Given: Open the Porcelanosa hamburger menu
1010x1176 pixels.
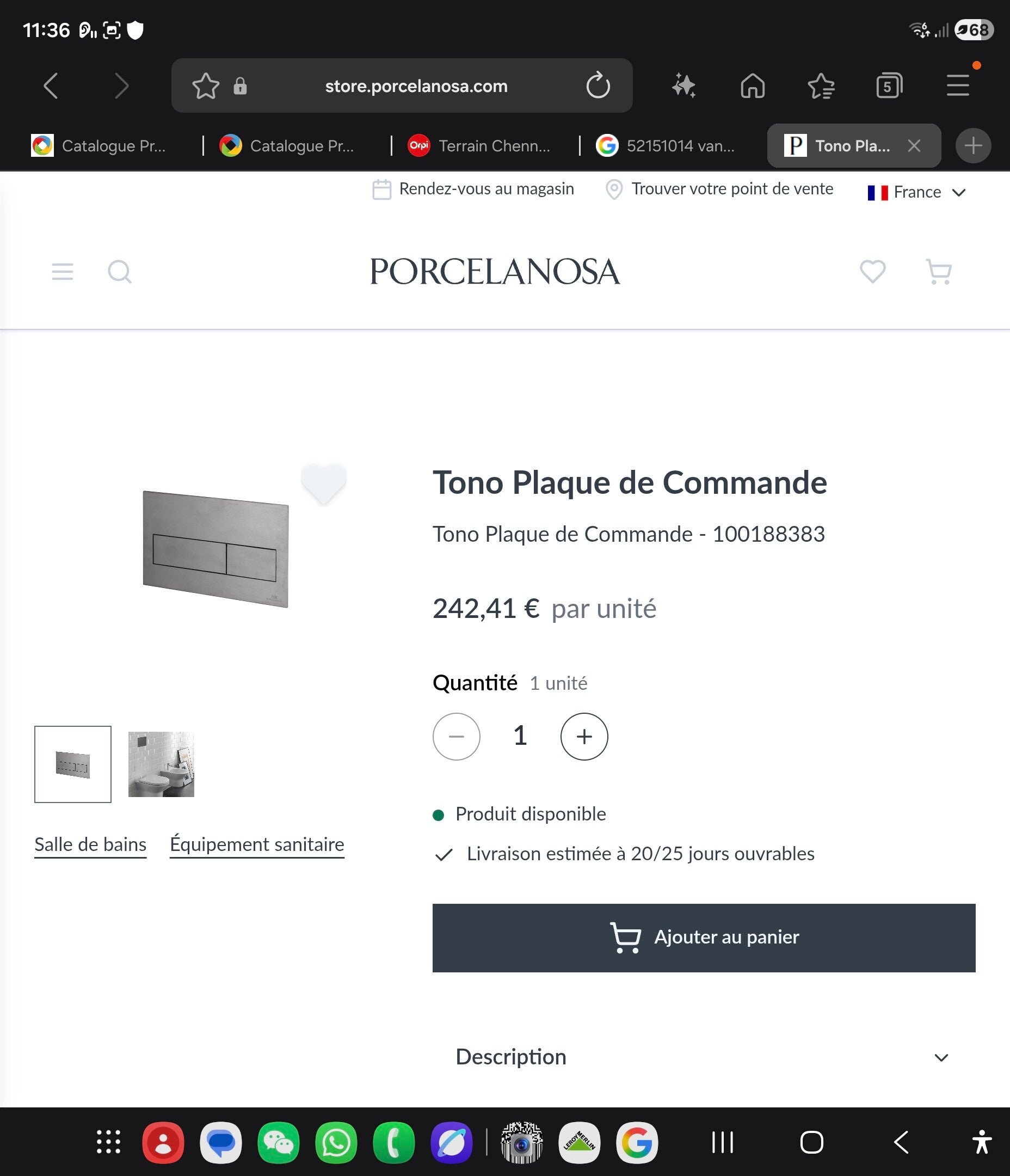Looking at the screenshot, I should coord(63,271).
